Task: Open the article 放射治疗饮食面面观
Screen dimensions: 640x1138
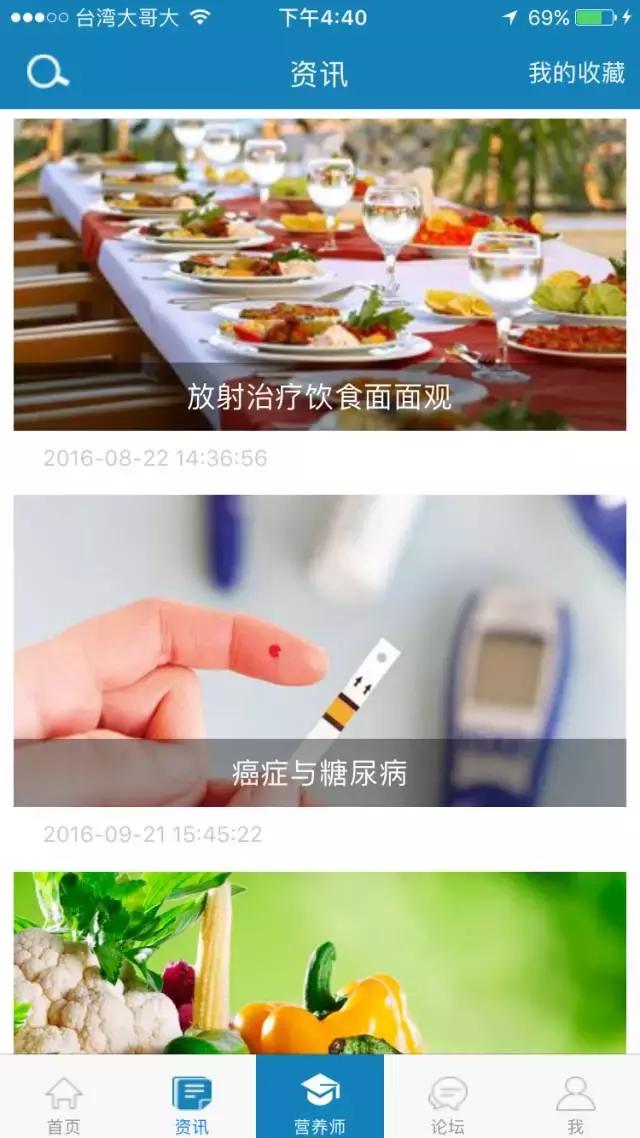Action: 319,275
